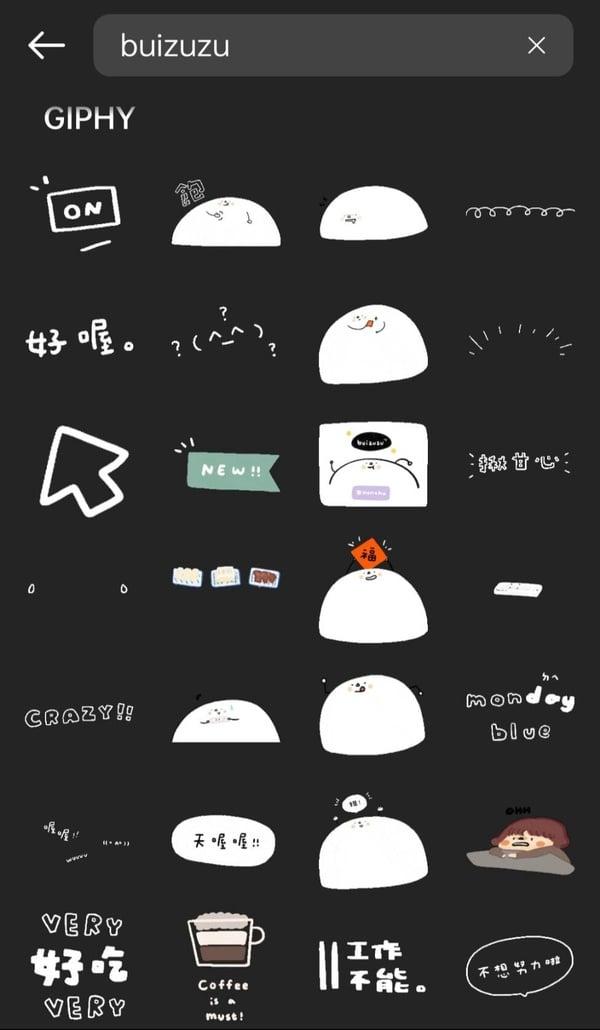600x1030 pixels.
Task: Clear the buizuzu search text
Action: point(536,45)
